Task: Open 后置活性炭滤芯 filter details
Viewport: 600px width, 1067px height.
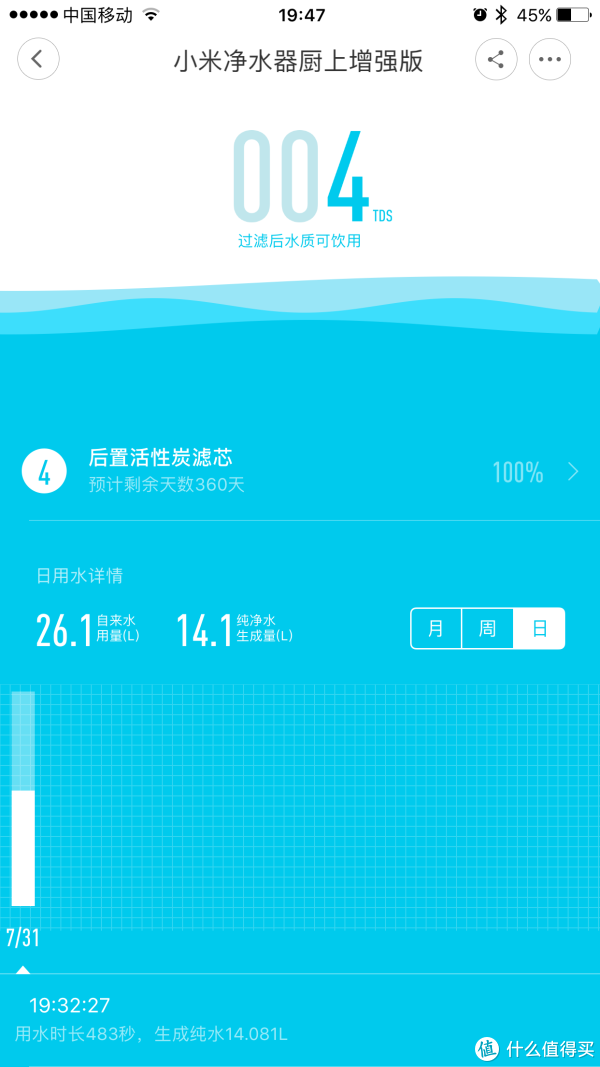Action: pyautogui.click(x=300, y=471)
